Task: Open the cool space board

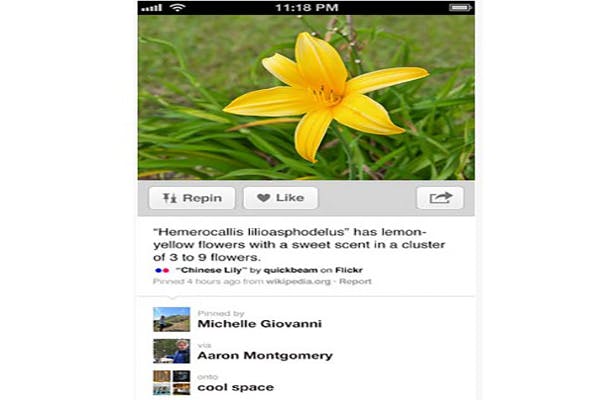Action: [x=235, y=386]
